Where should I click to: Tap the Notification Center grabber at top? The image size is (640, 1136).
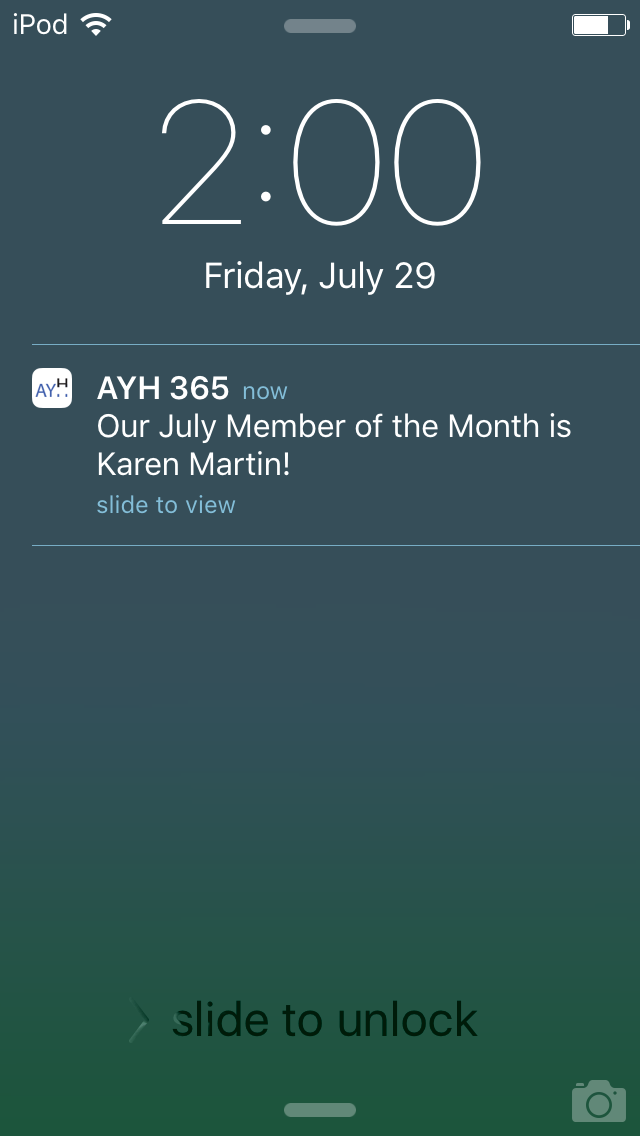(320, 26)
